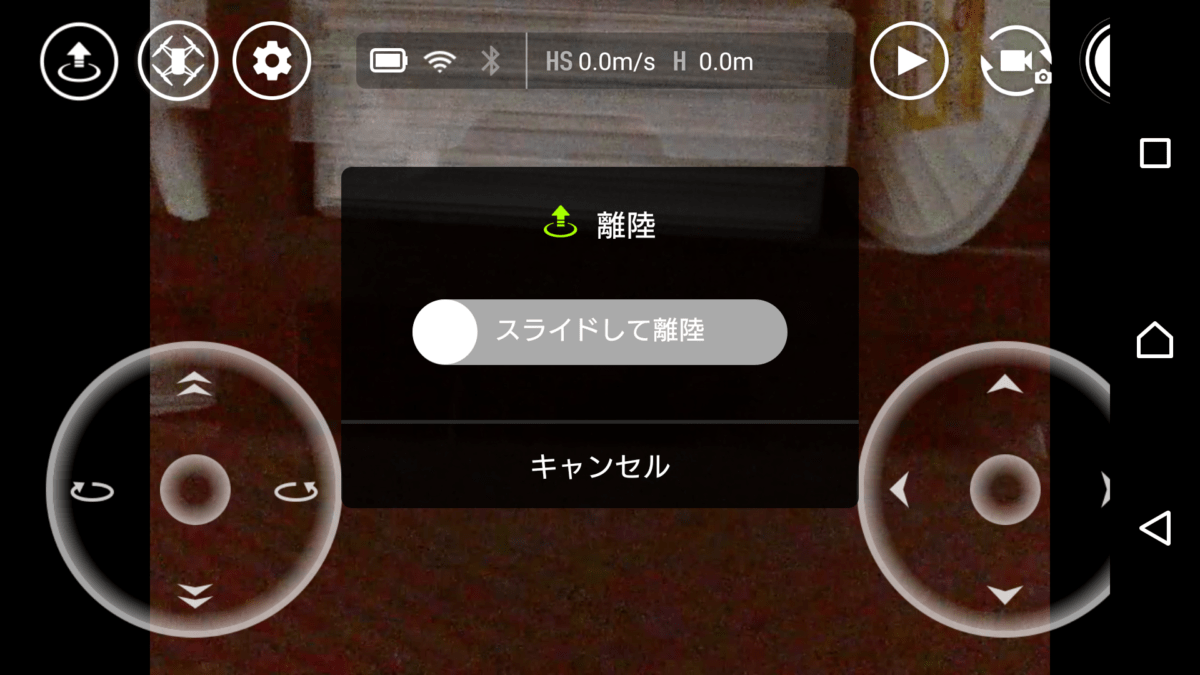Tap rotate-left arrow on left joystick

coord(92,490)
